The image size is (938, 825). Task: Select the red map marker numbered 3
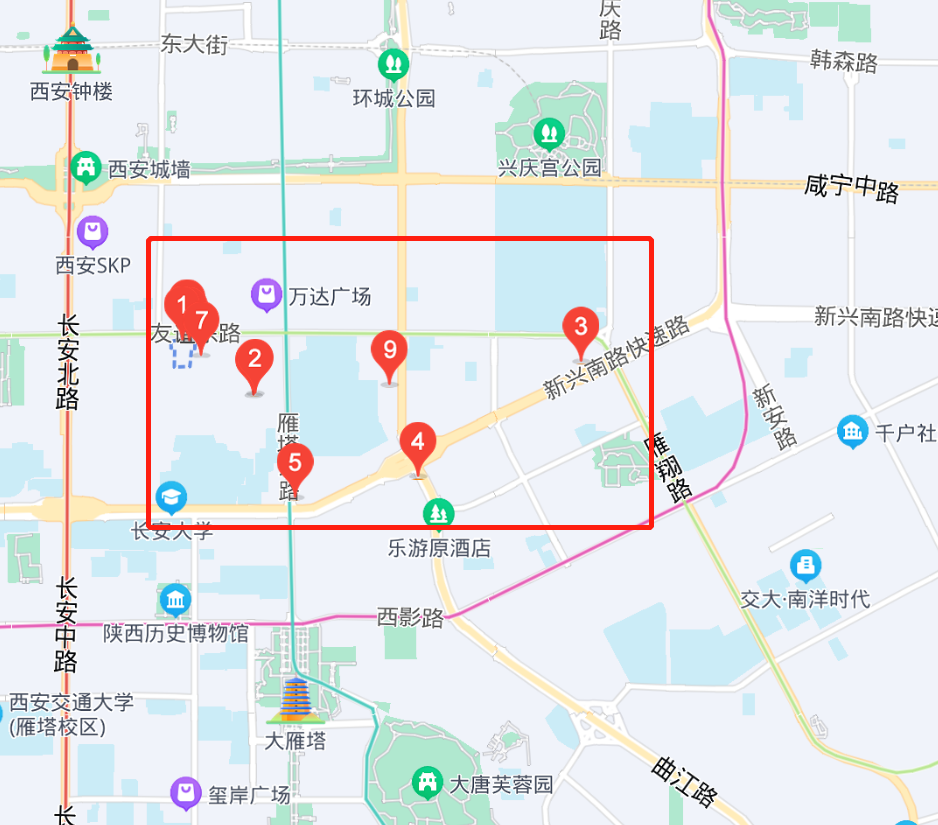point(580,328)
